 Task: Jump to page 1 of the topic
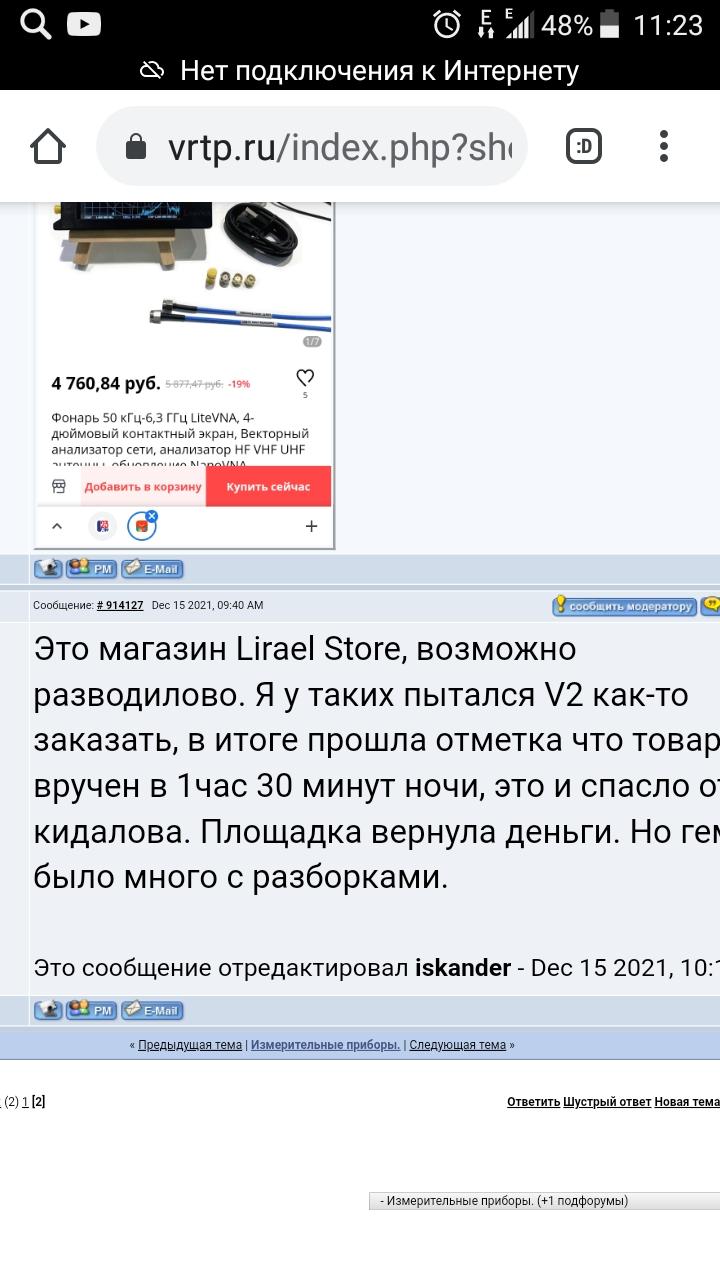click(25, 1102)
